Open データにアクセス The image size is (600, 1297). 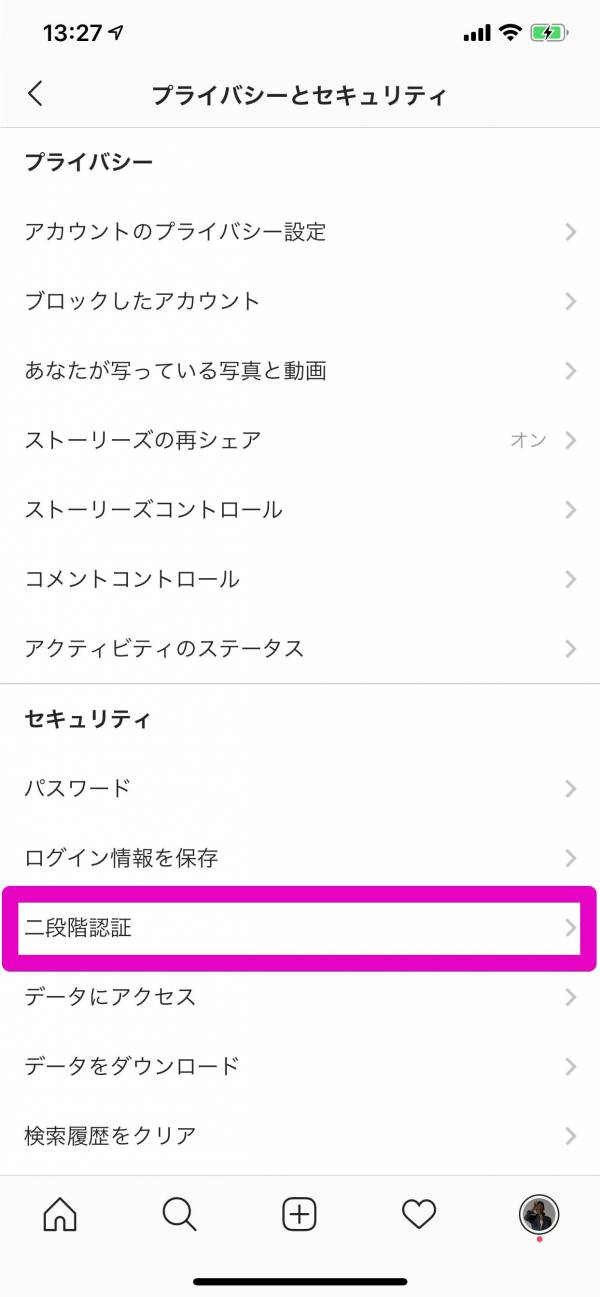300,997
